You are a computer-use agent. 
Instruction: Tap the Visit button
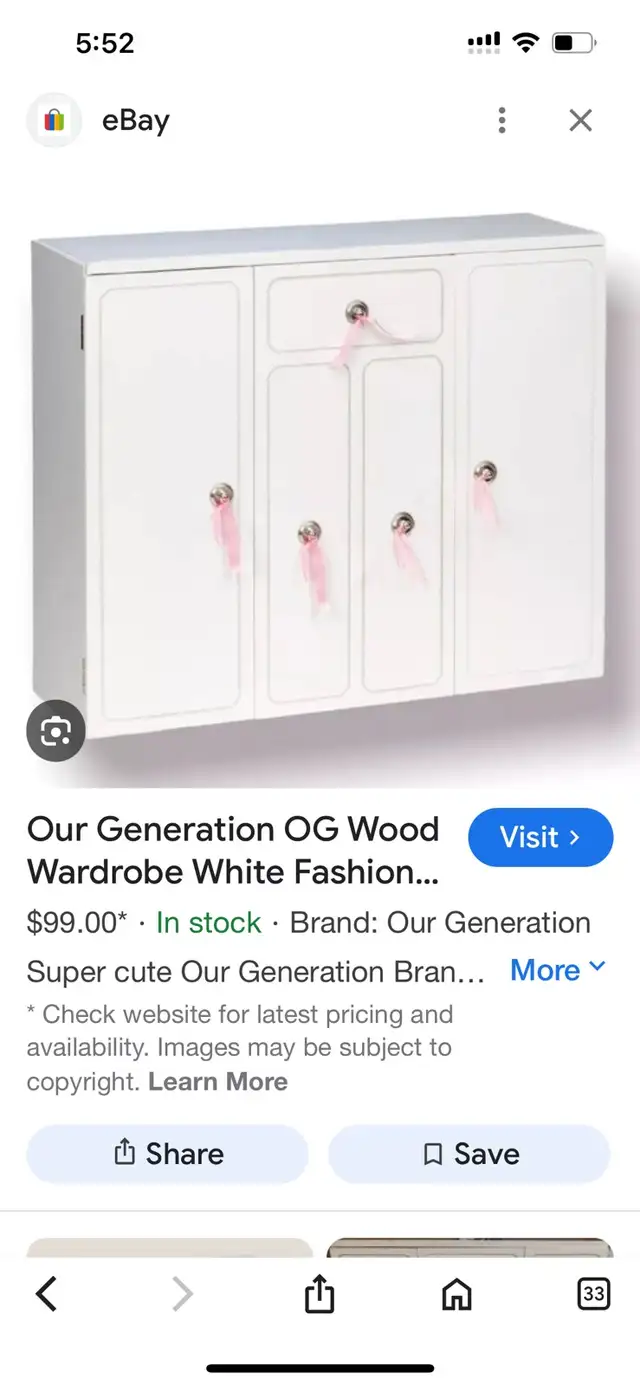pos(540,837)
